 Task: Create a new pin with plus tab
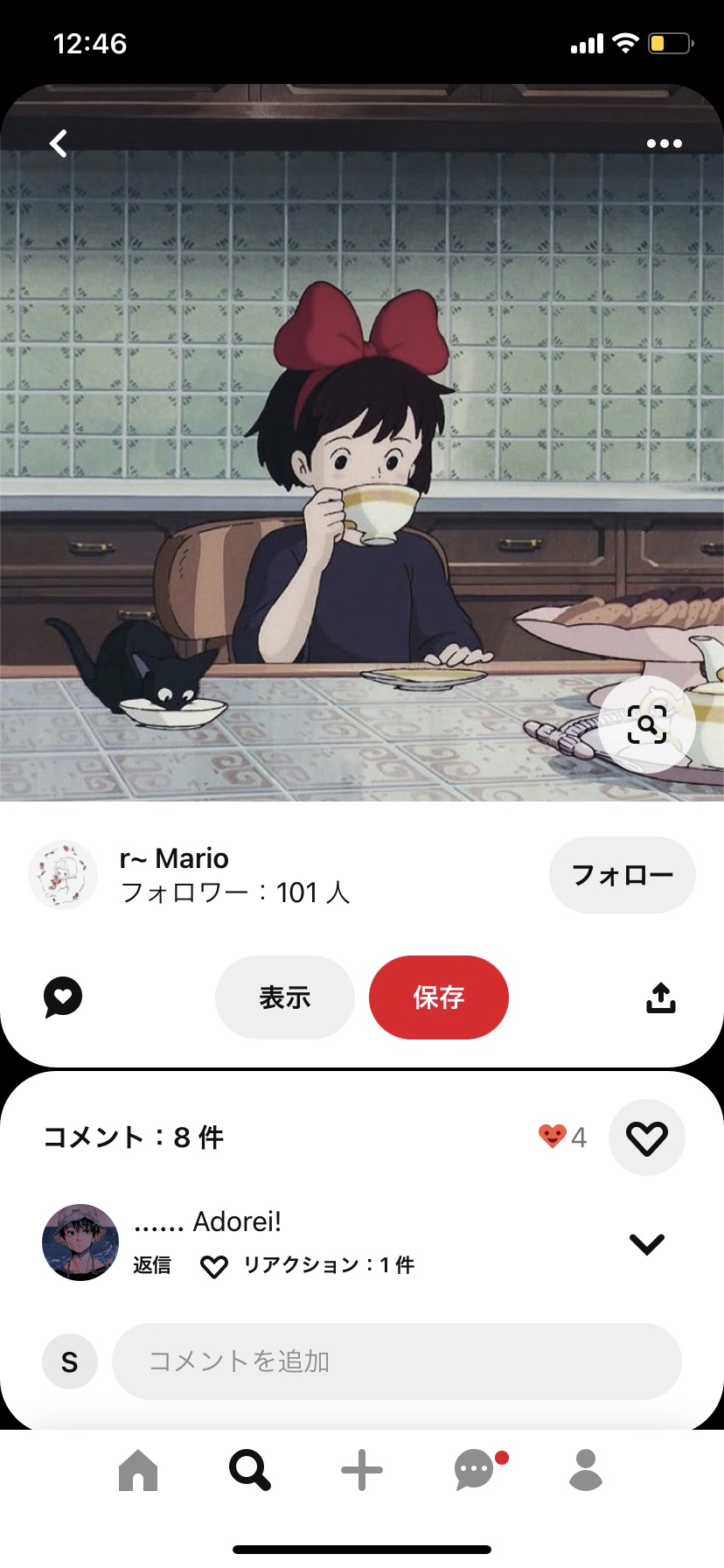pyautogui.click(x=362, y=1470)
